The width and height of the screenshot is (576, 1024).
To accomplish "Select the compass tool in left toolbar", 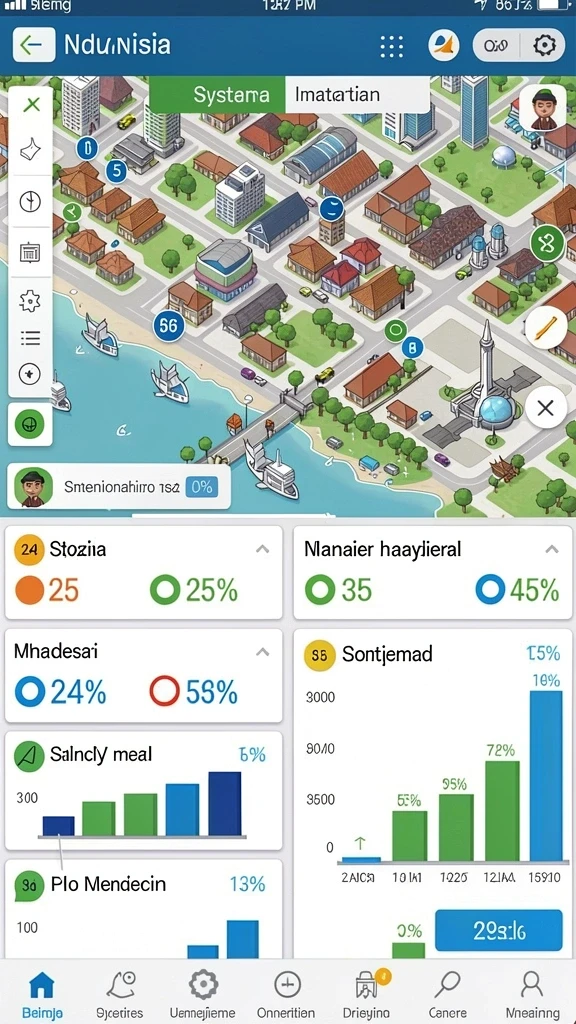I will (30, 202).
